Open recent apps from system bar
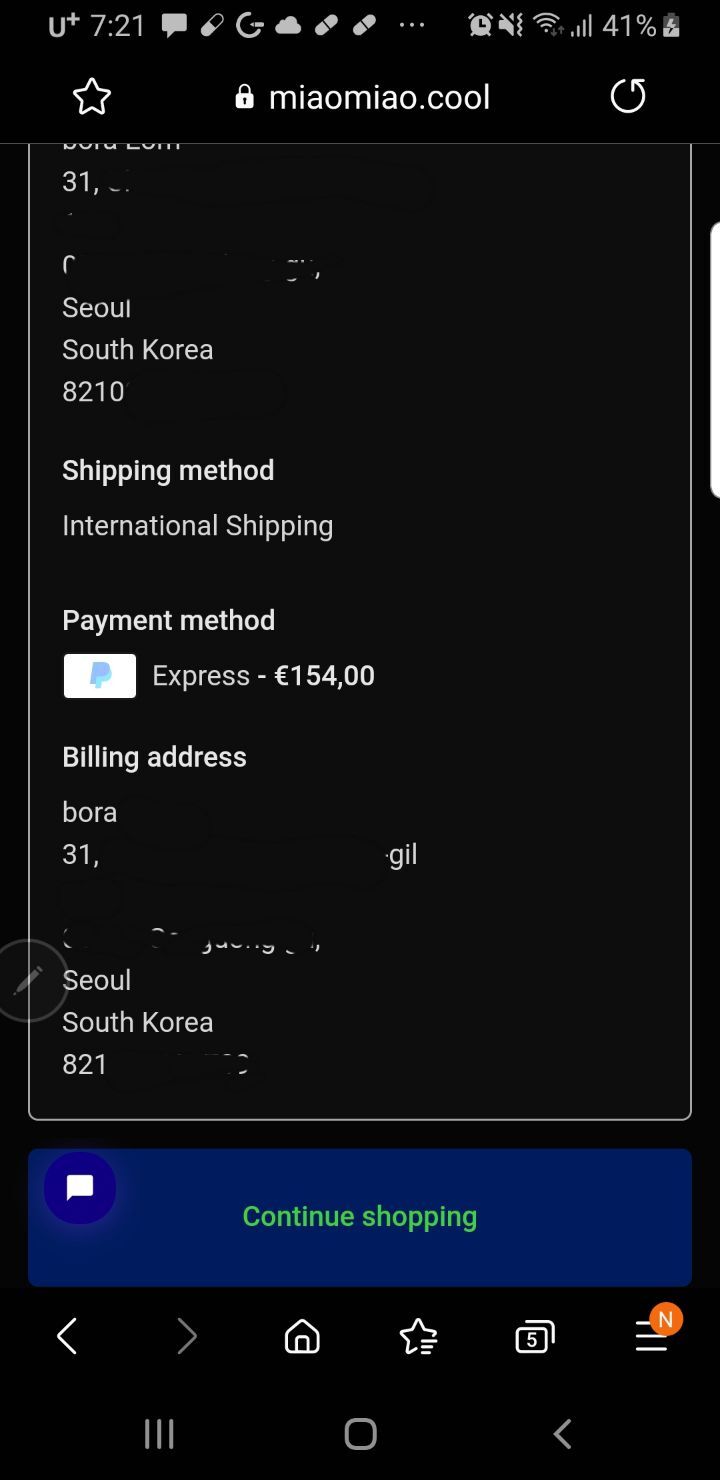The image size is (720, 1480). (159, 1434)
